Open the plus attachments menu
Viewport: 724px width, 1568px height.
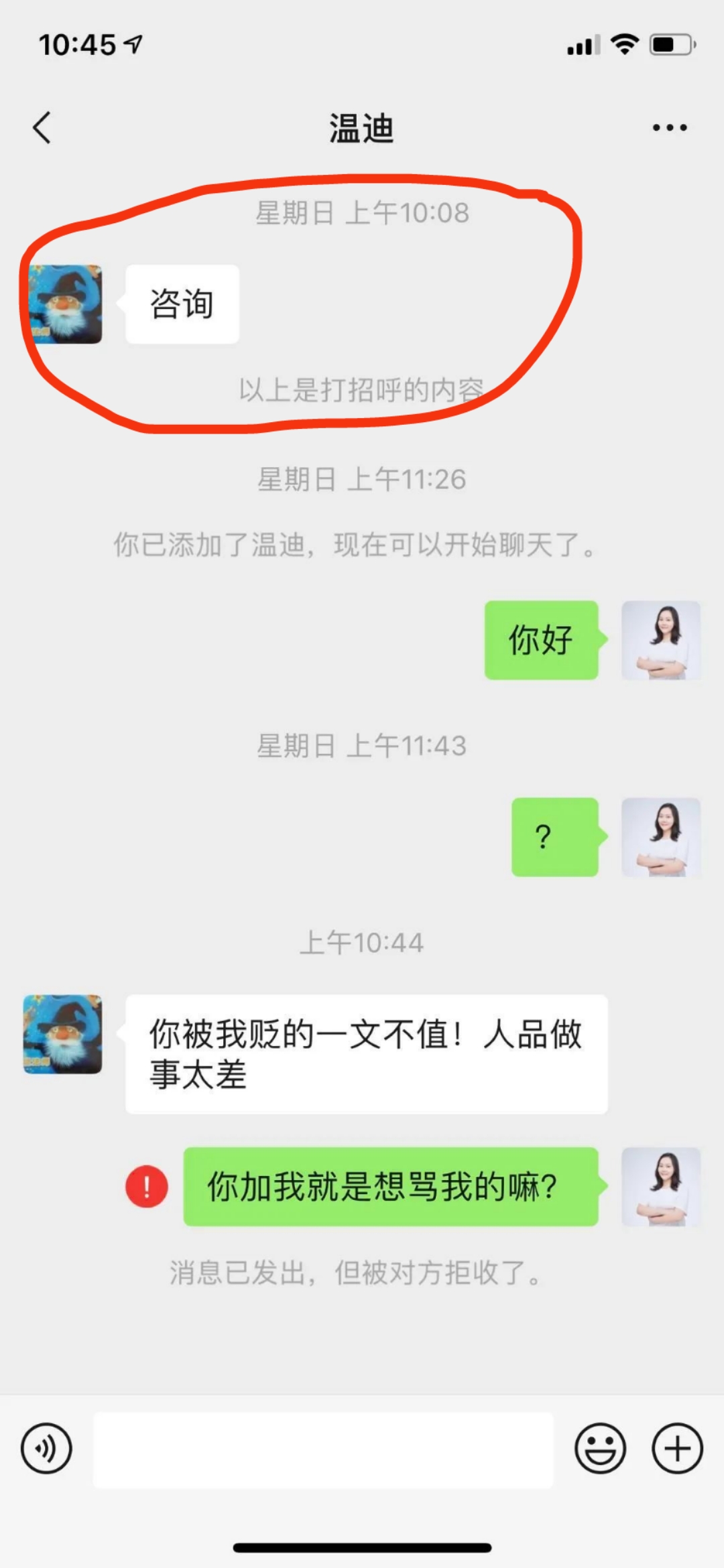[677, 1448]
